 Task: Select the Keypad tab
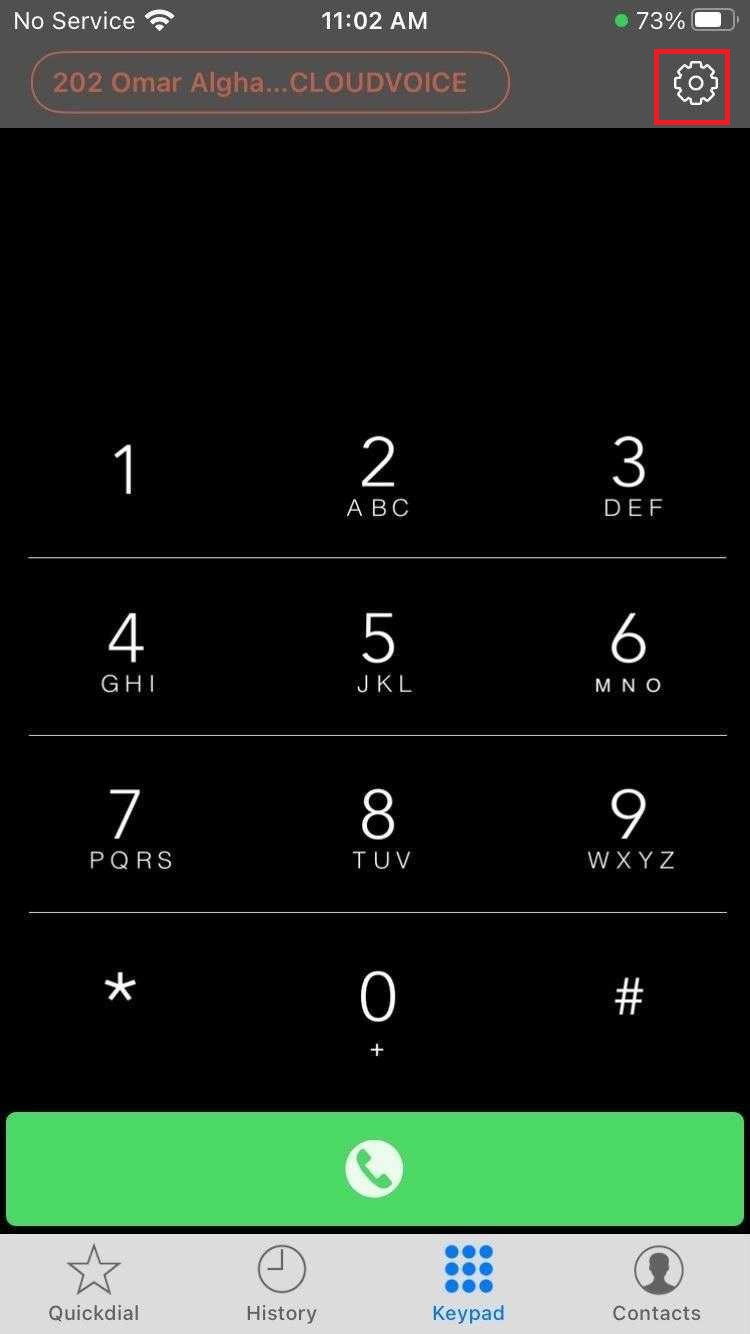tap(468, 1284)
